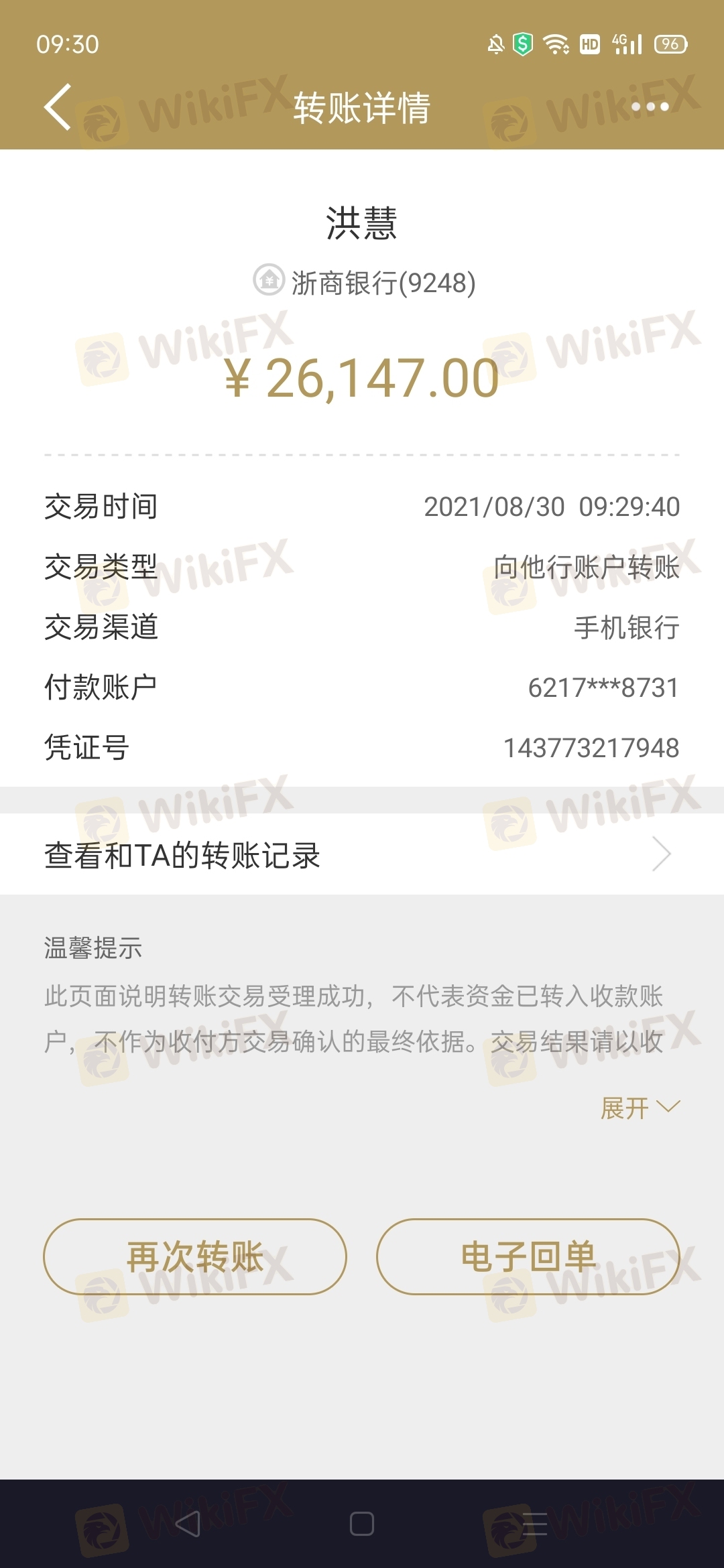Expand the 温馨提示 notice text
The image size is (724, 1568).
click(x=639, y=1108)
